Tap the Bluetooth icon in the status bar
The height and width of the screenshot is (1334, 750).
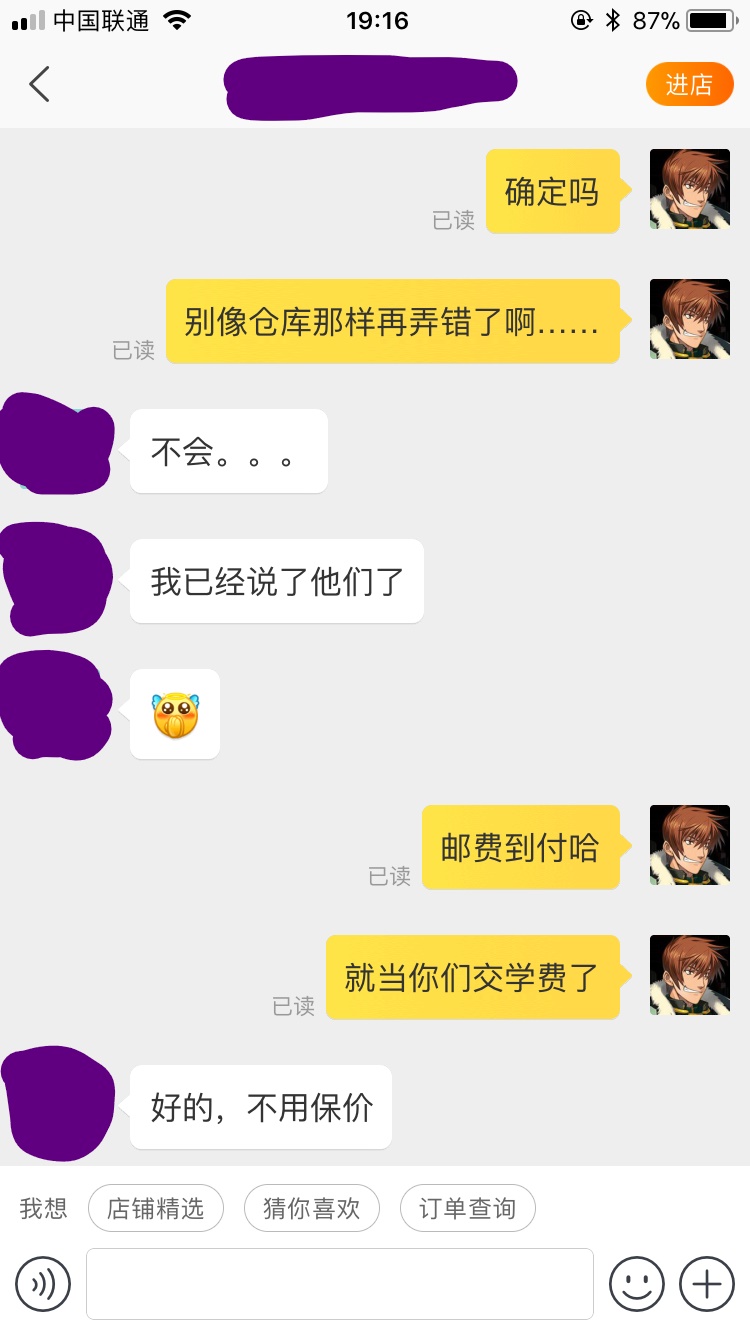tap(611, 19)
